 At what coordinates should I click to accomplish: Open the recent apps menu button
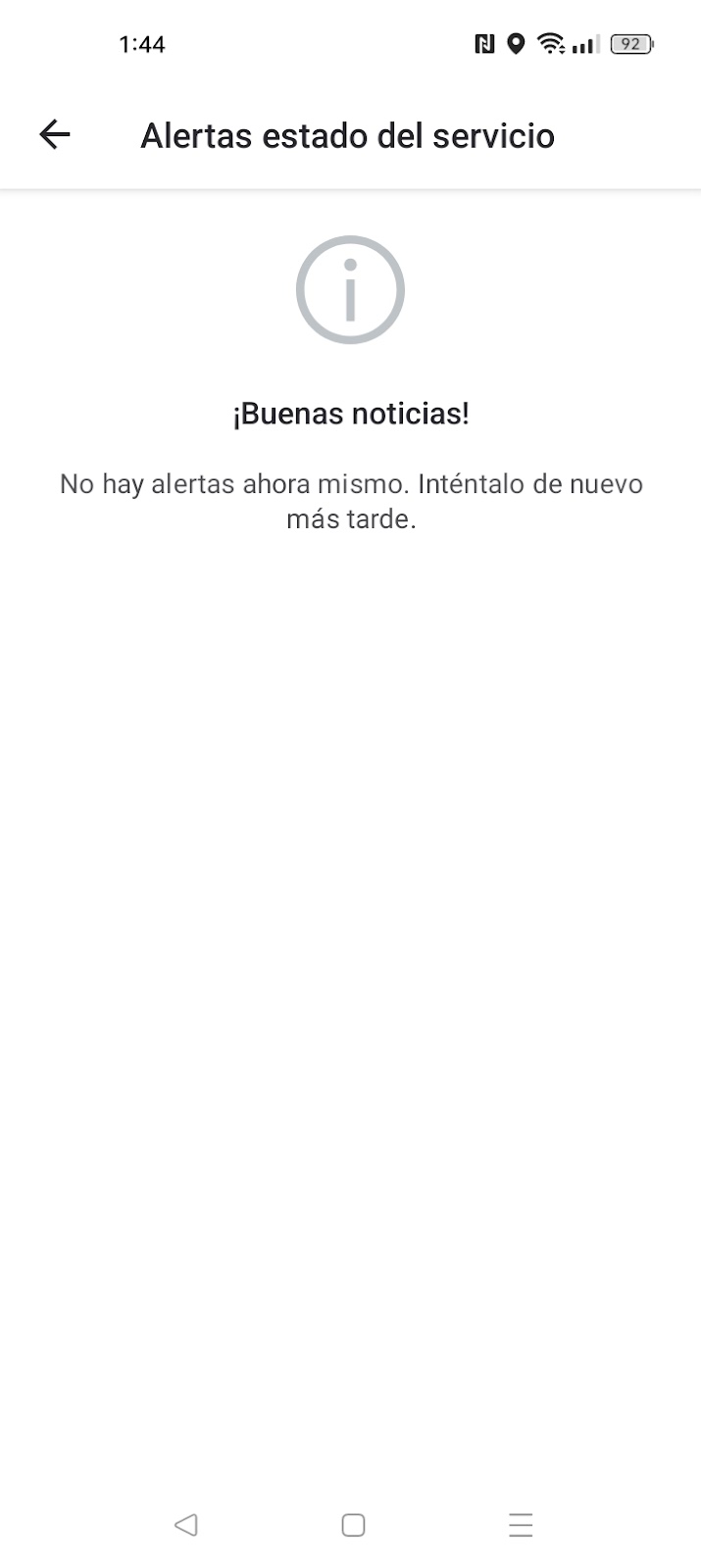(521, 1525)
